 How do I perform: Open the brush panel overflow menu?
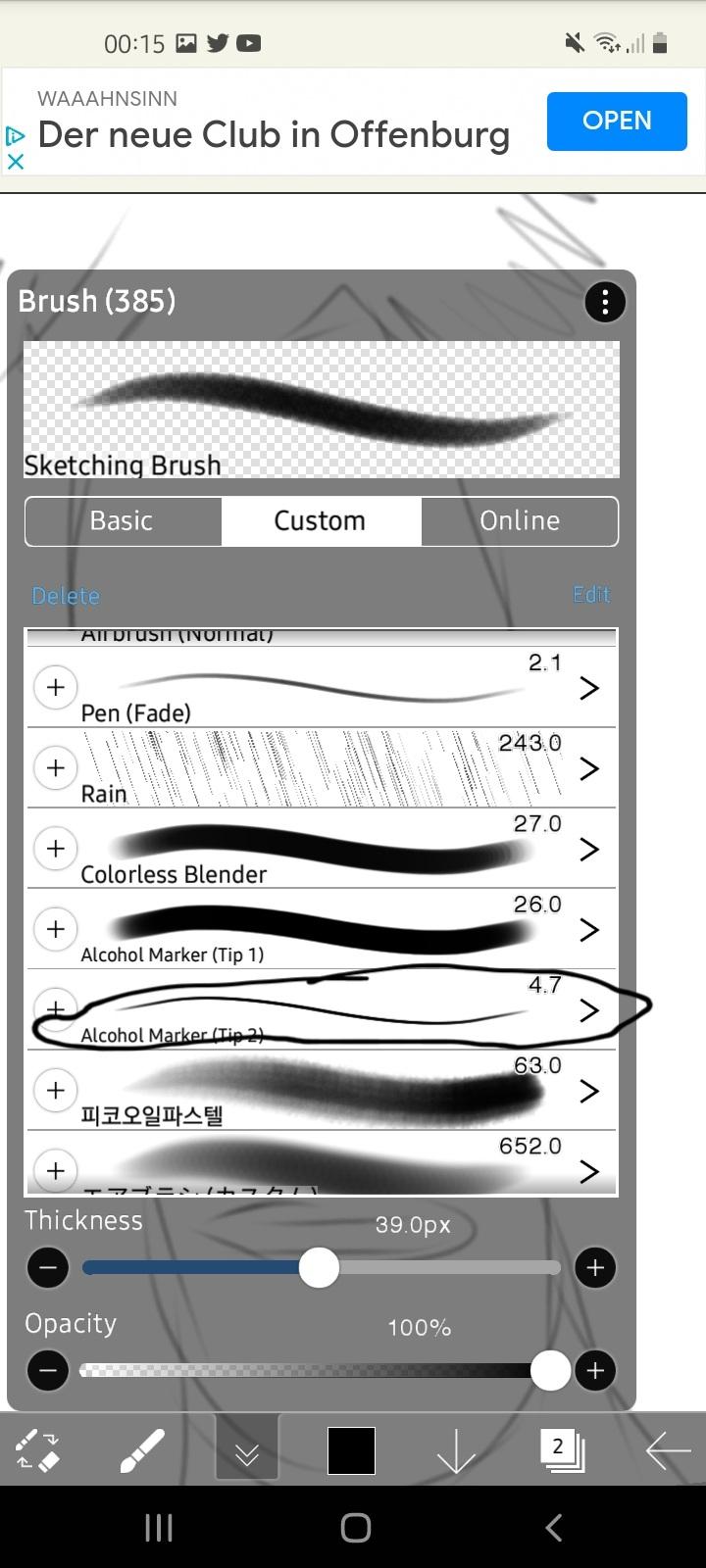605,303
